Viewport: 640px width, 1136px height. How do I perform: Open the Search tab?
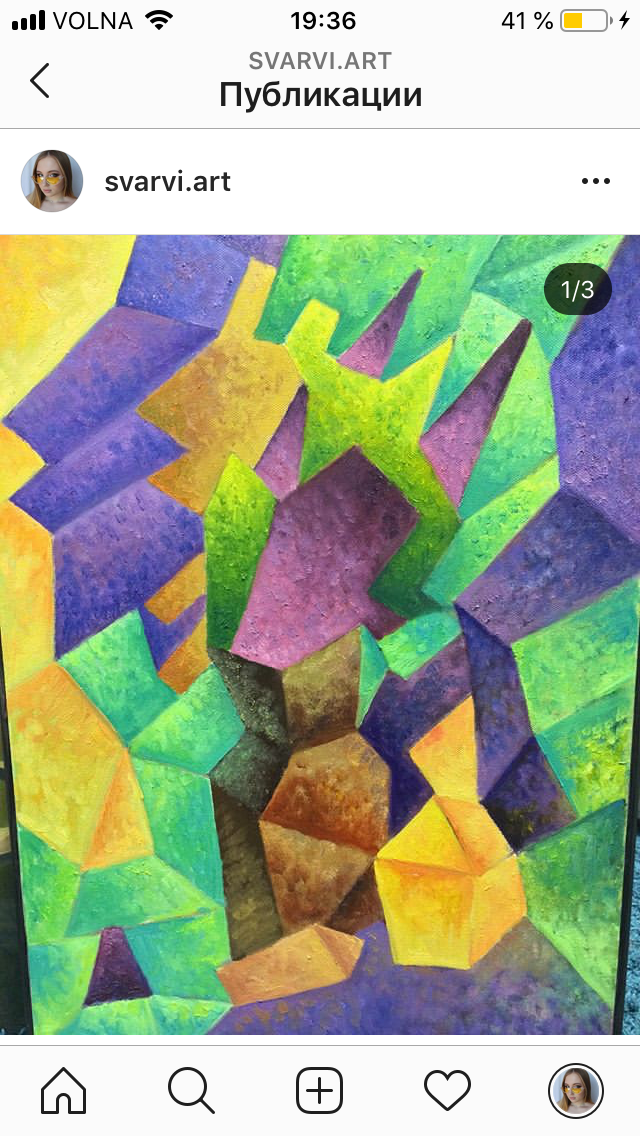point(191,1089)
